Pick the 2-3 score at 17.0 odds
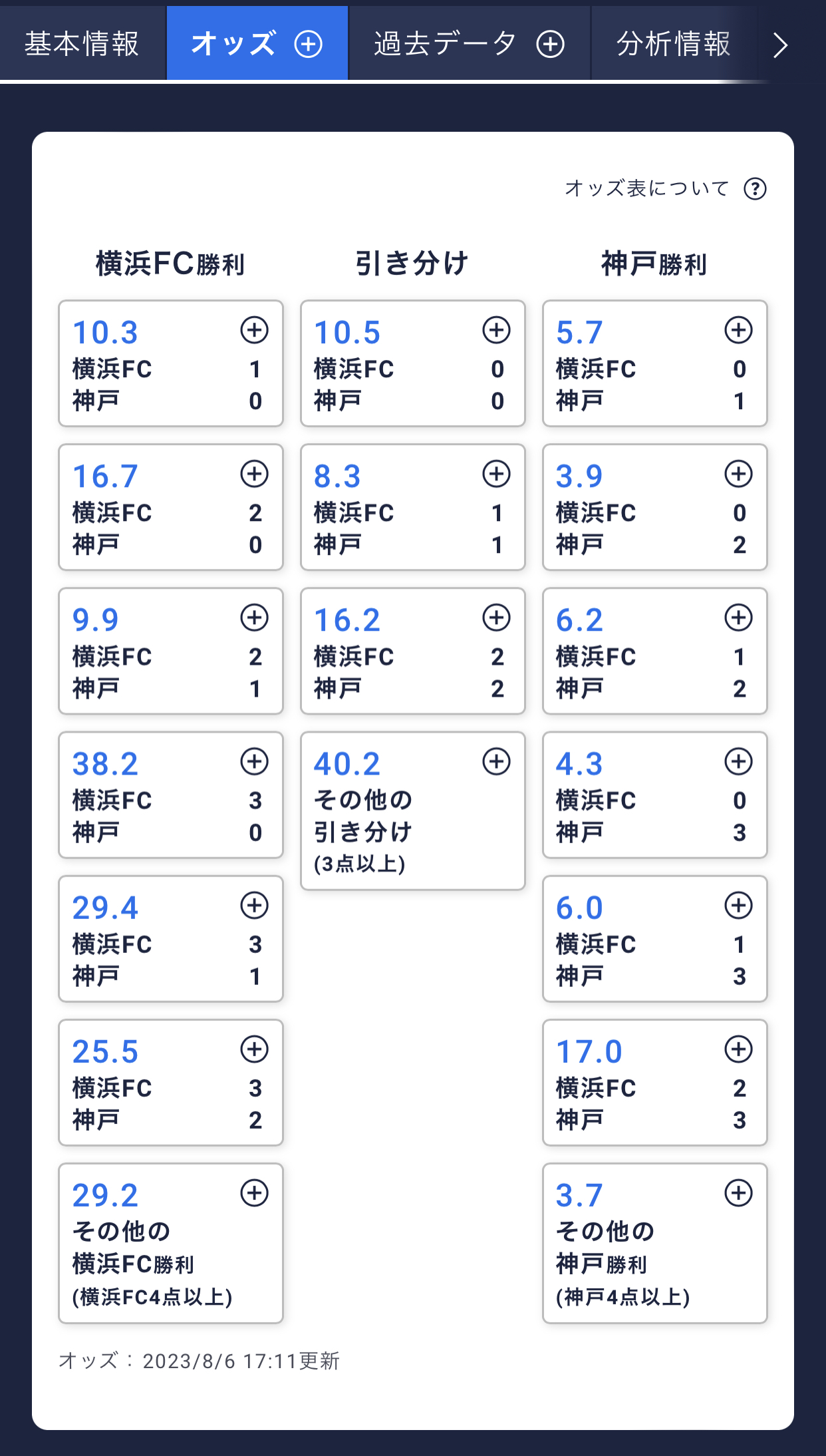 pos(655,1083)
